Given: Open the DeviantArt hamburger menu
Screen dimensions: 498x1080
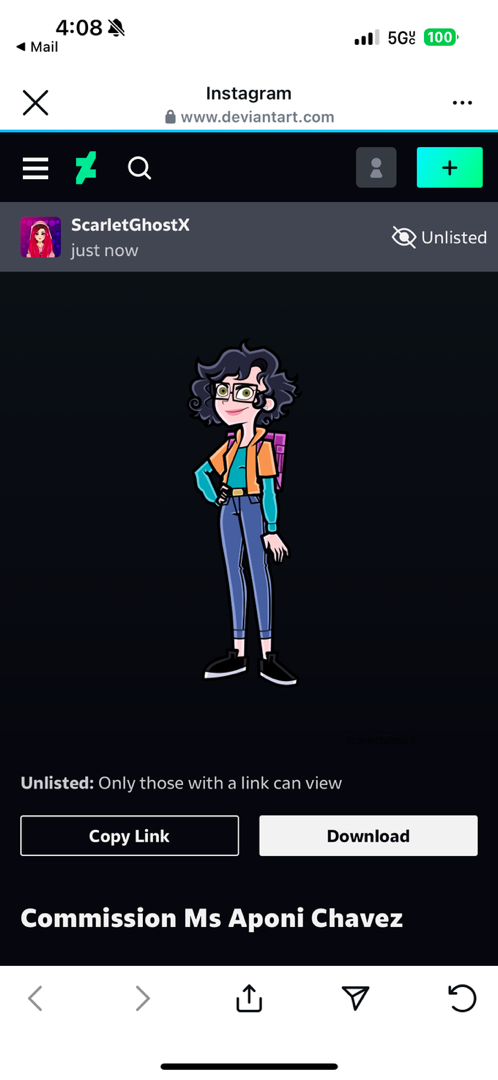Looking at the screenshot, I should 36,167.
